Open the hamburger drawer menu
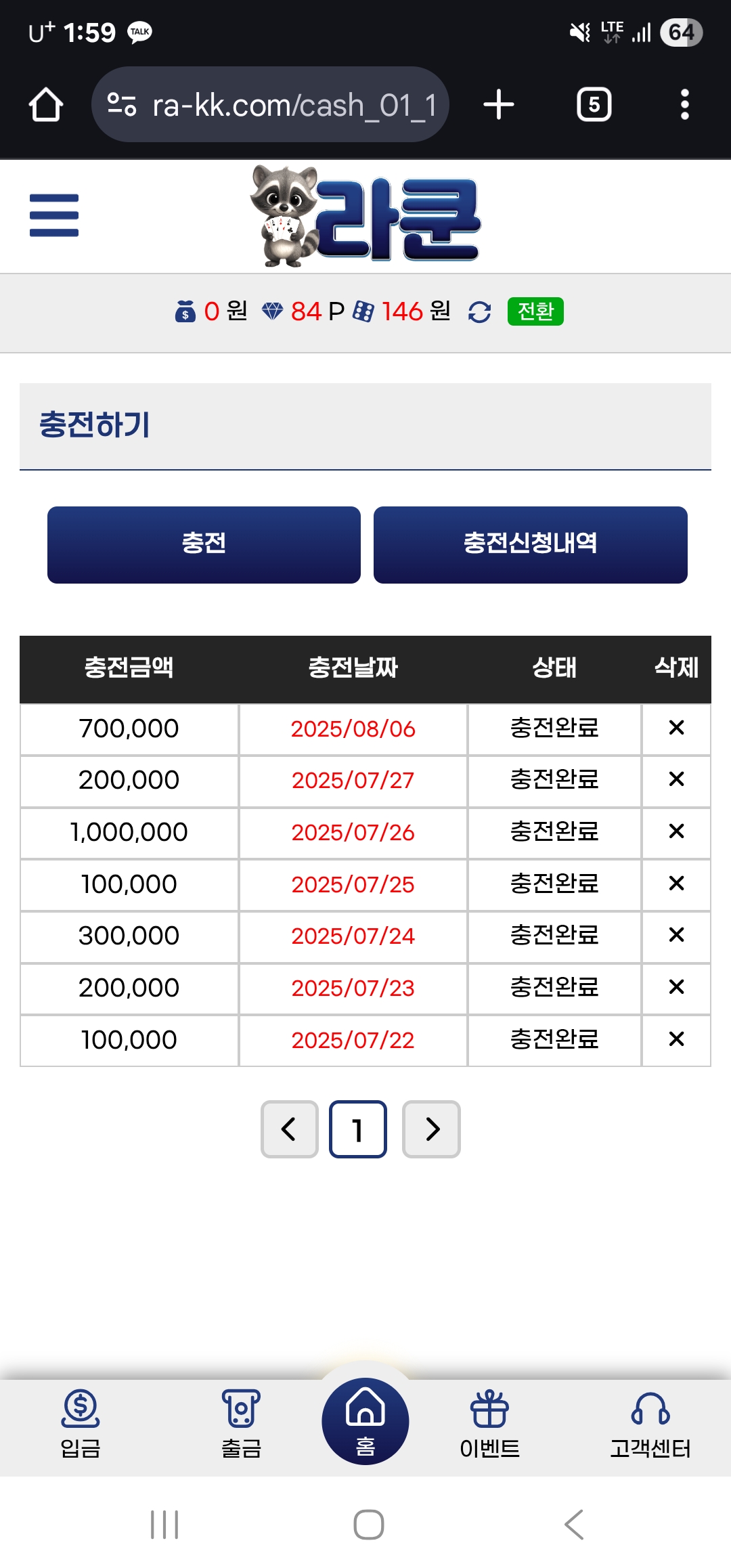The width and height of the screenshot is (731, 1568). (x=54, y=215)
